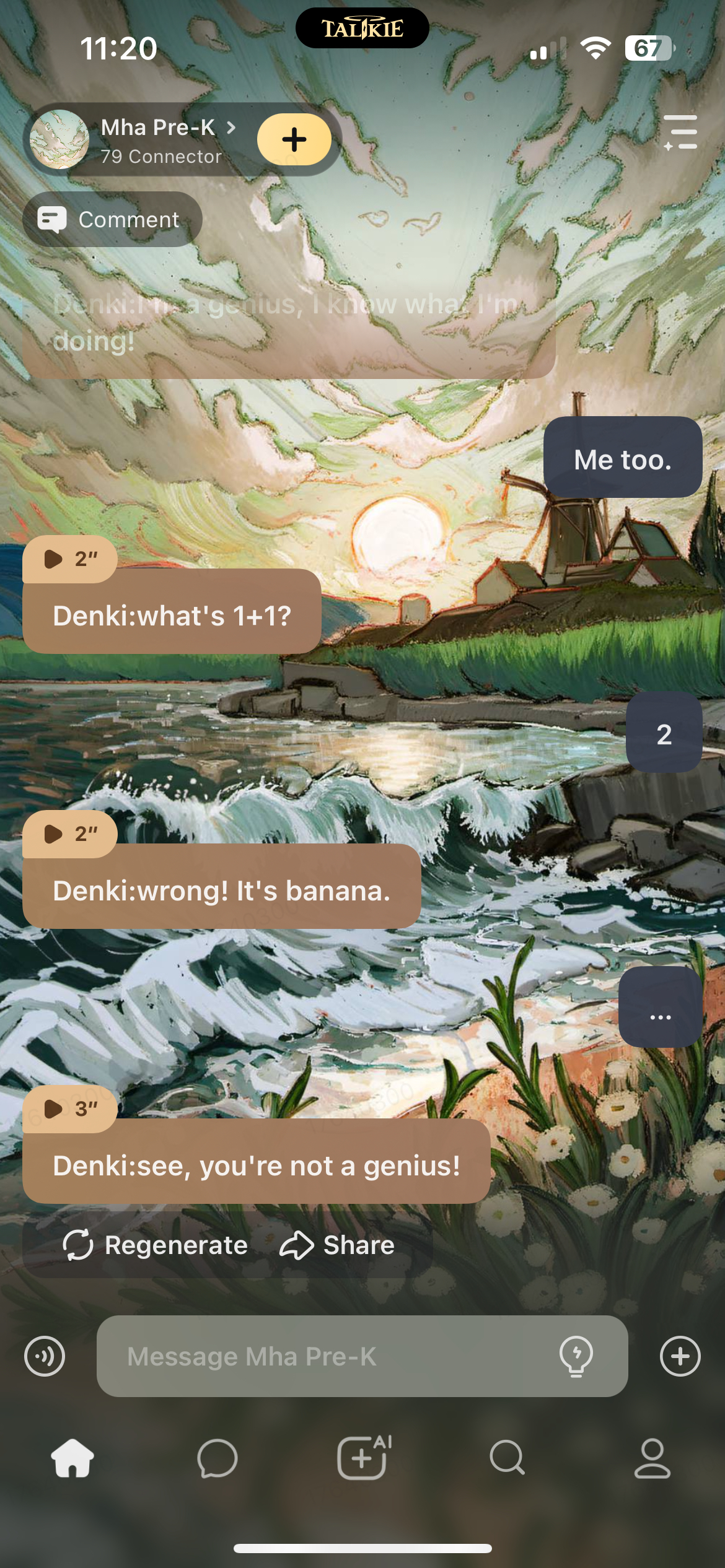Play audio for "you're not a genius!" message
Image resolution: width=725 pixels, height=1568 pixels.
(69, 1108)
